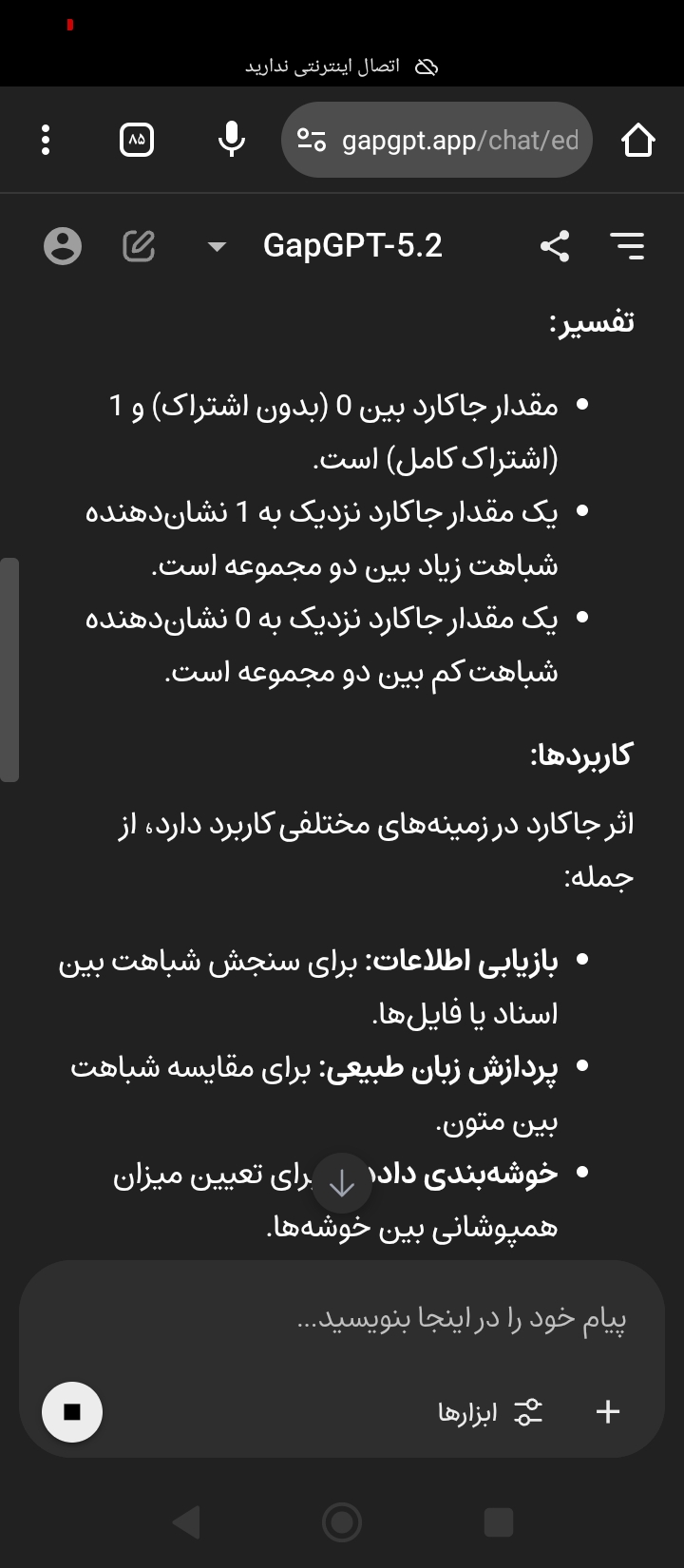This screenshot has width=684, height=1568.
Task: Open the ابزارها tools menu
Action: point(489,1412)
